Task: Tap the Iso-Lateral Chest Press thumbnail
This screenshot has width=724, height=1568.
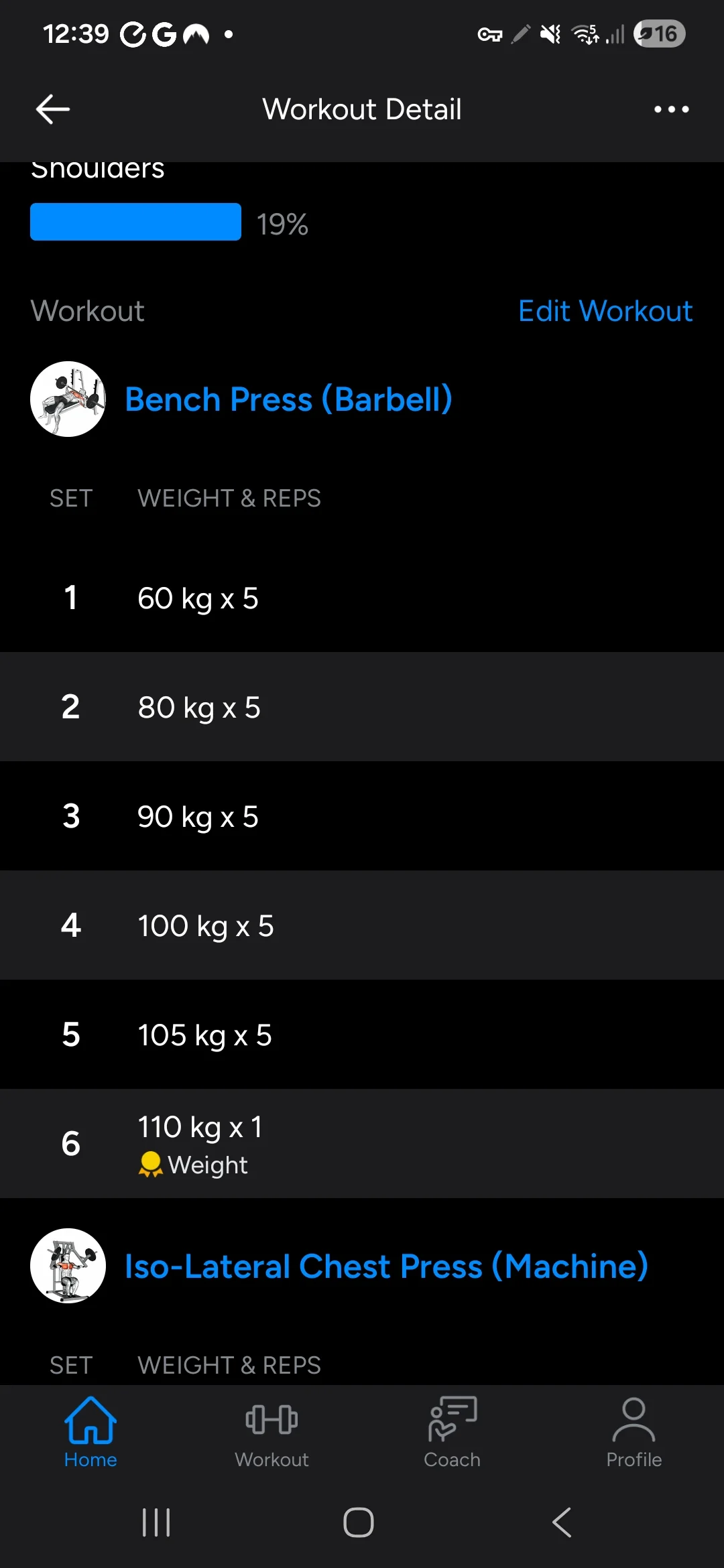Action: (x=68, y=1266)
